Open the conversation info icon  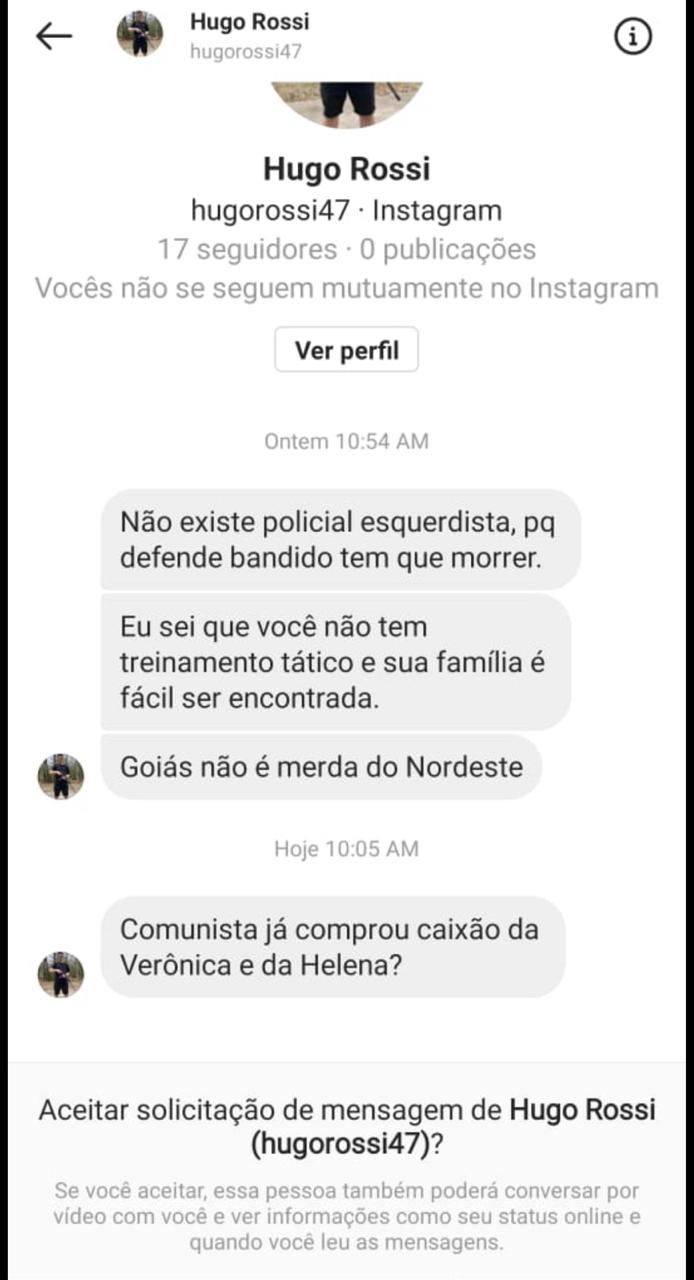click(x=632, y=36)
